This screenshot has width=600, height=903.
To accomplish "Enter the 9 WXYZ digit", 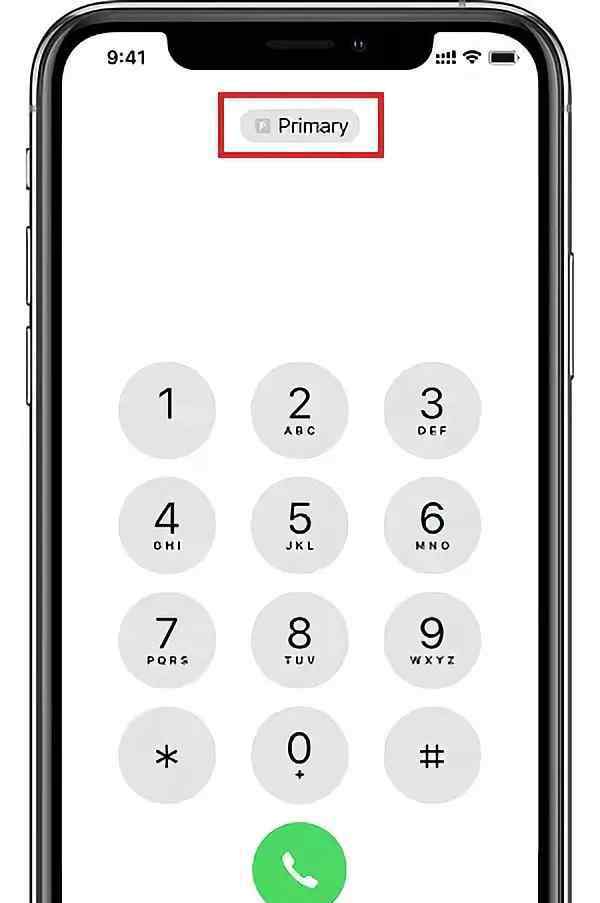I will point(432,641).
